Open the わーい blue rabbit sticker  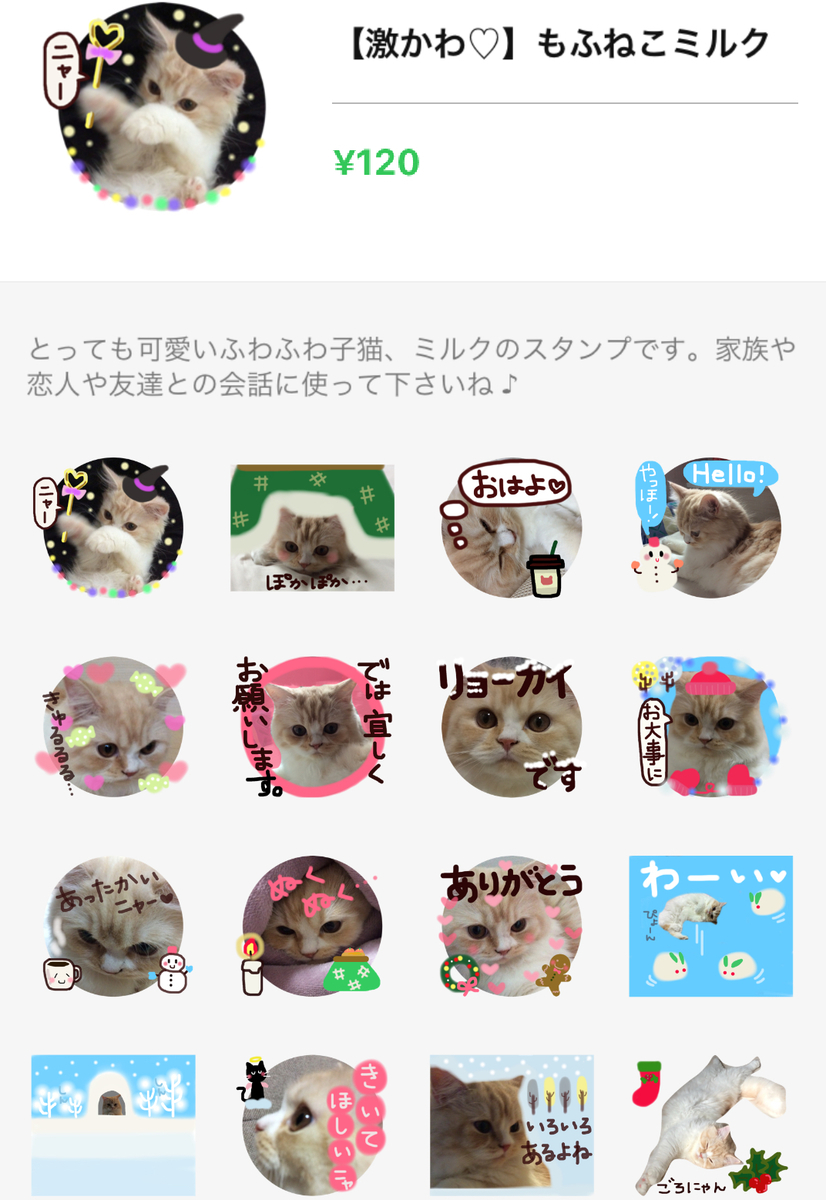point(710,924)
